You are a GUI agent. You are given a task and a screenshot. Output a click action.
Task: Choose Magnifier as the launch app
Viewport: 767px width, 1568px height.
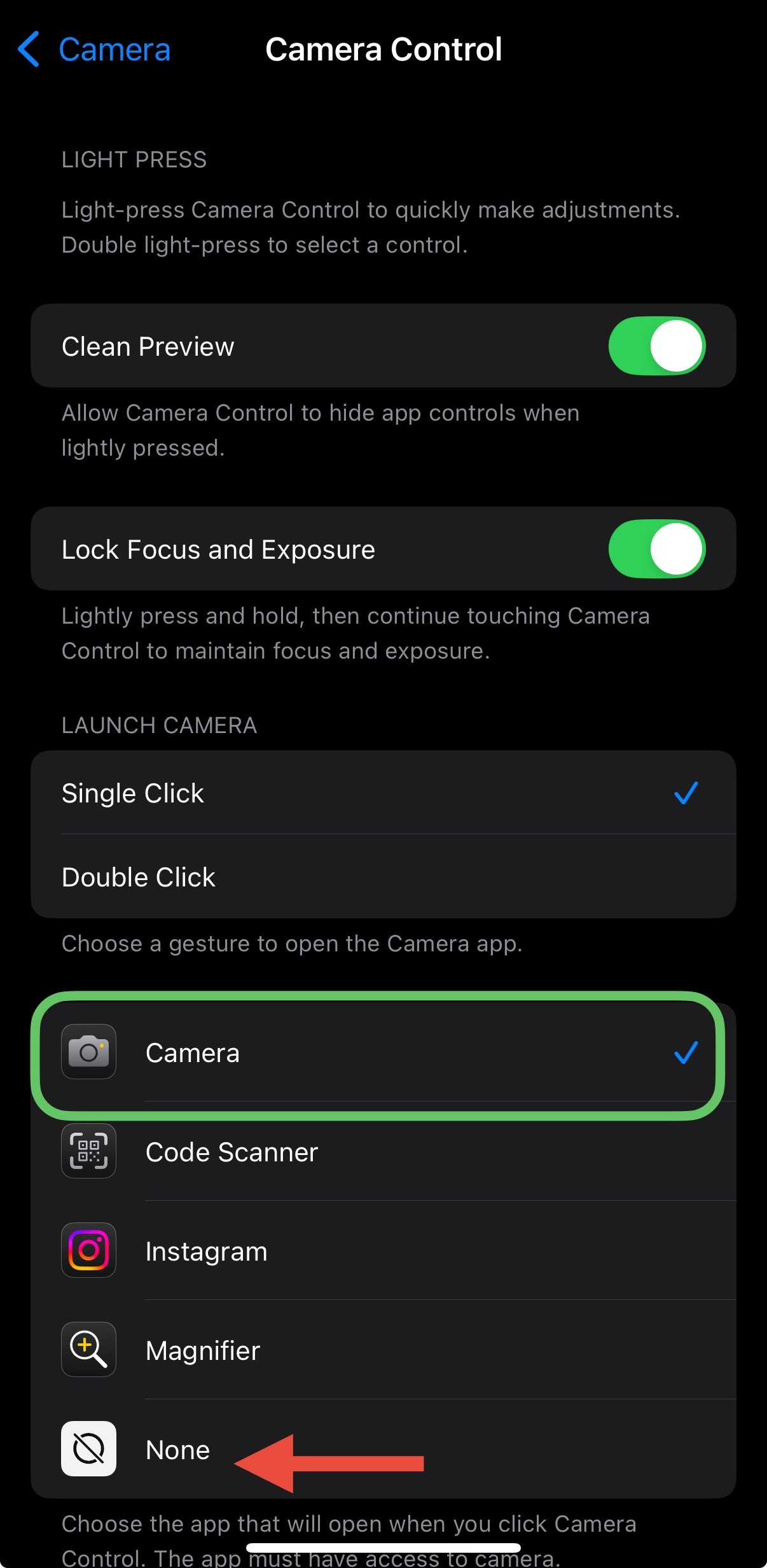point(383,1350)
